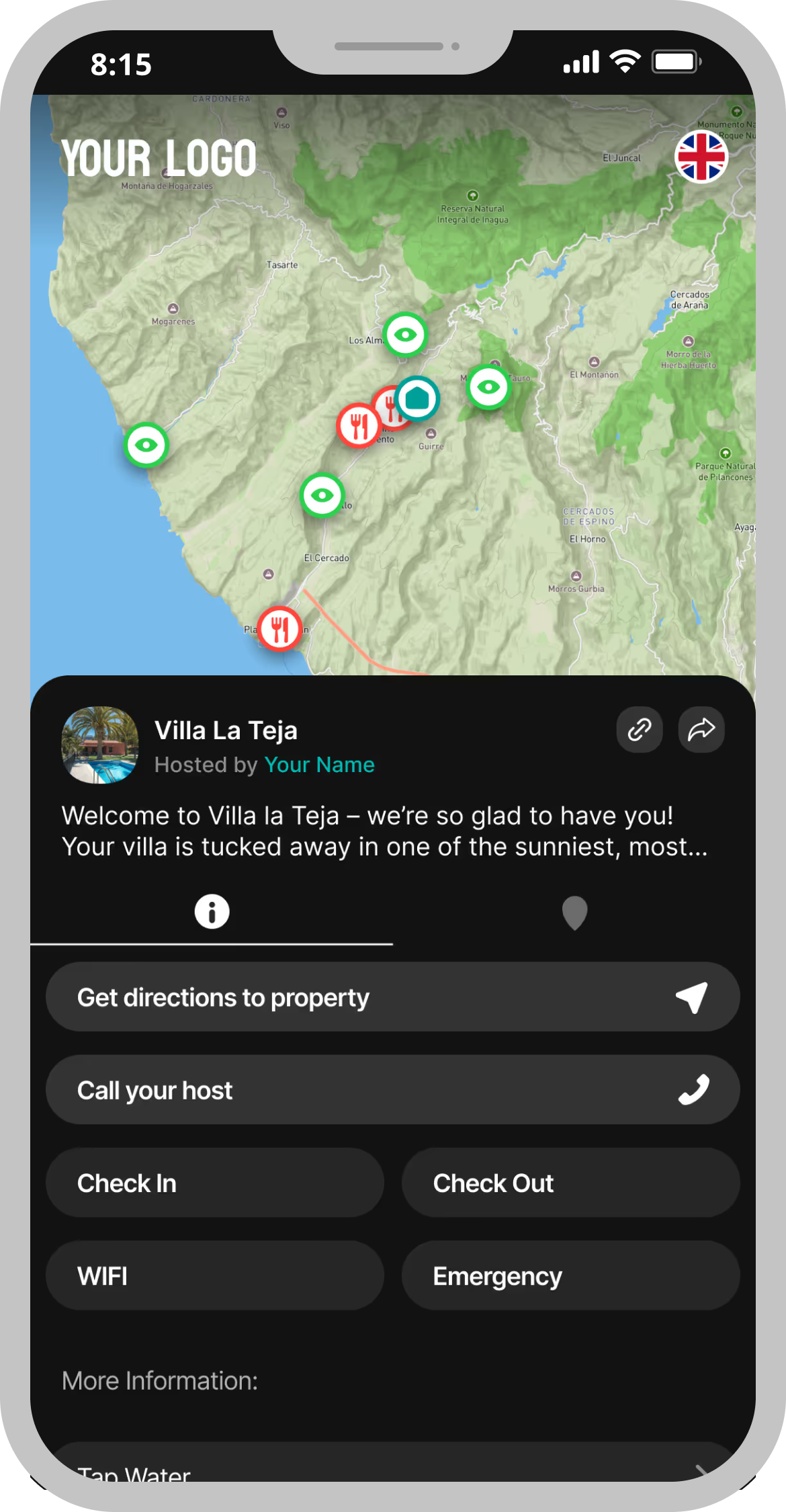
Task: Select the teal home marker on map
Action: coord(417,398)
